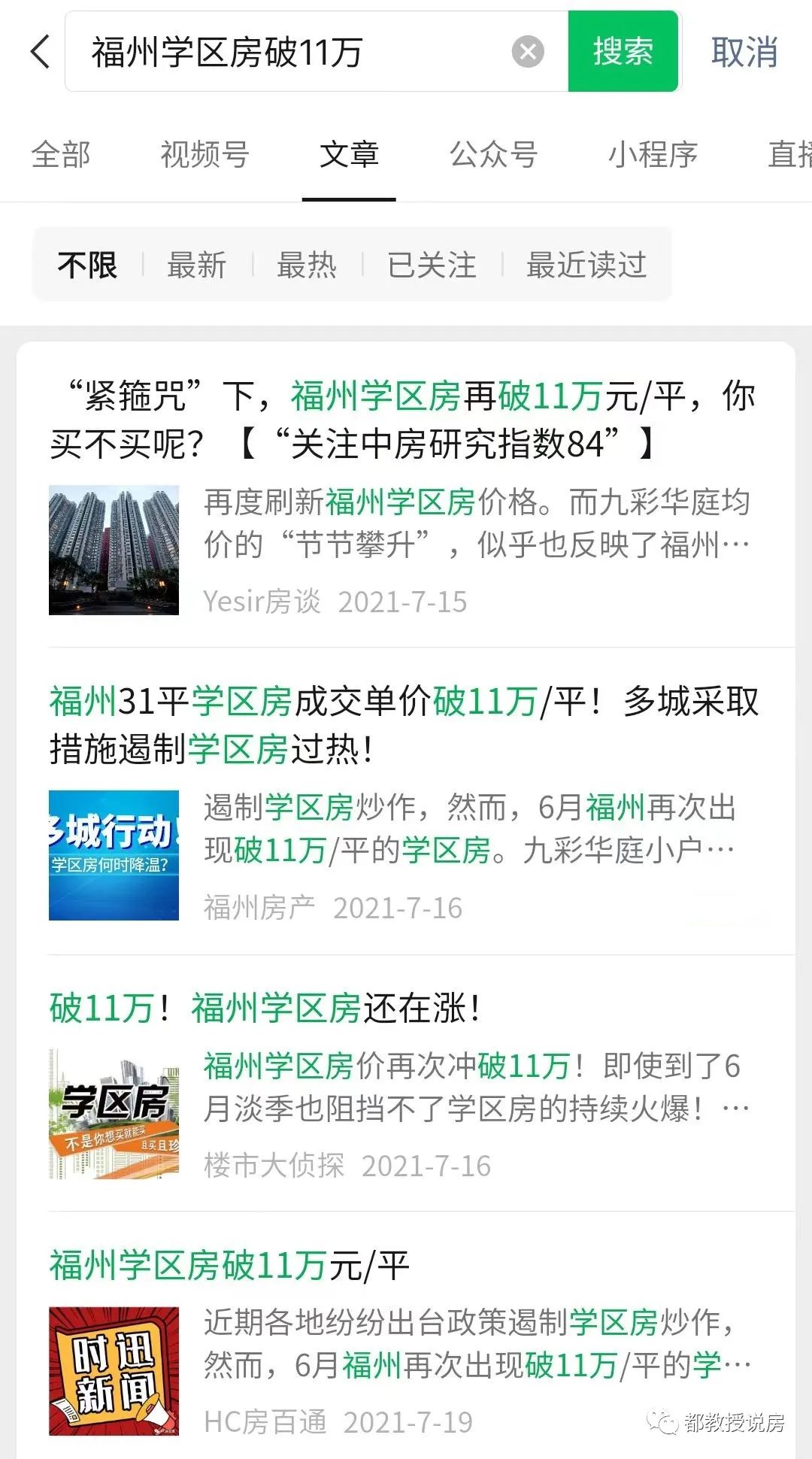Open the 公众号 results tab

pyautogui.click(x=493, y=156)
